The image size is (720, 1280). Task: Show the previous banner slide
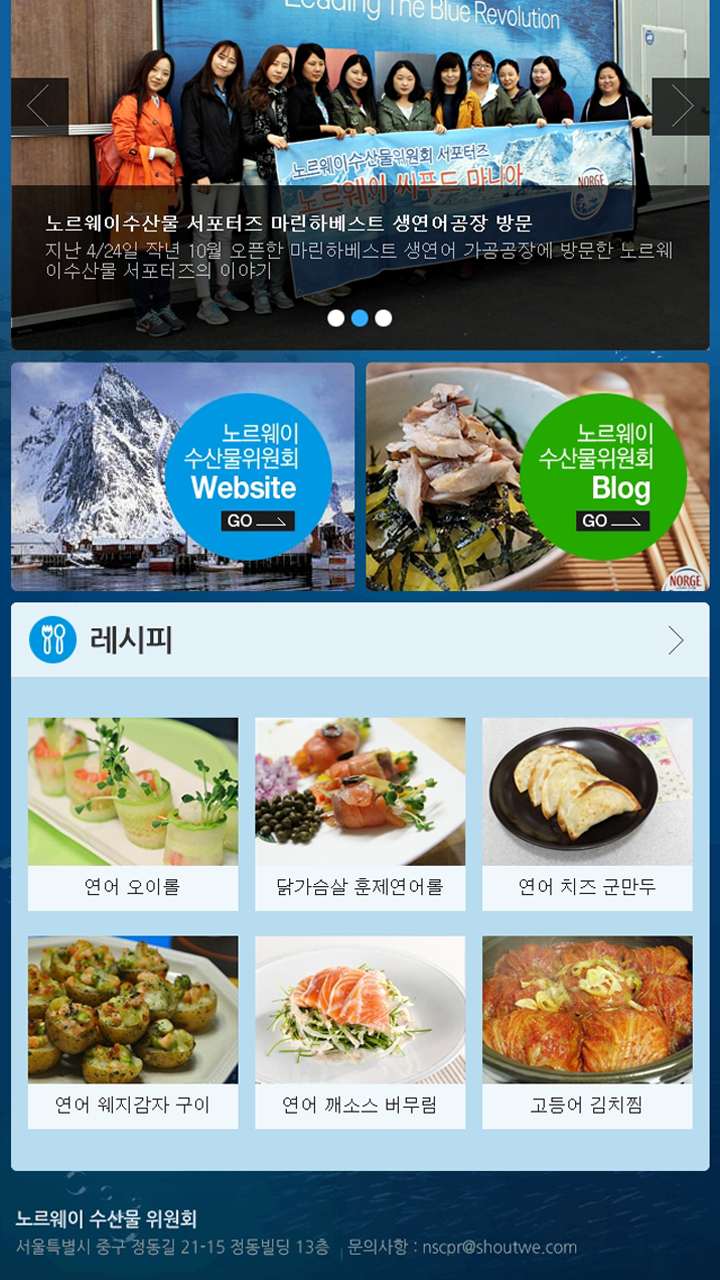[39, 106]
